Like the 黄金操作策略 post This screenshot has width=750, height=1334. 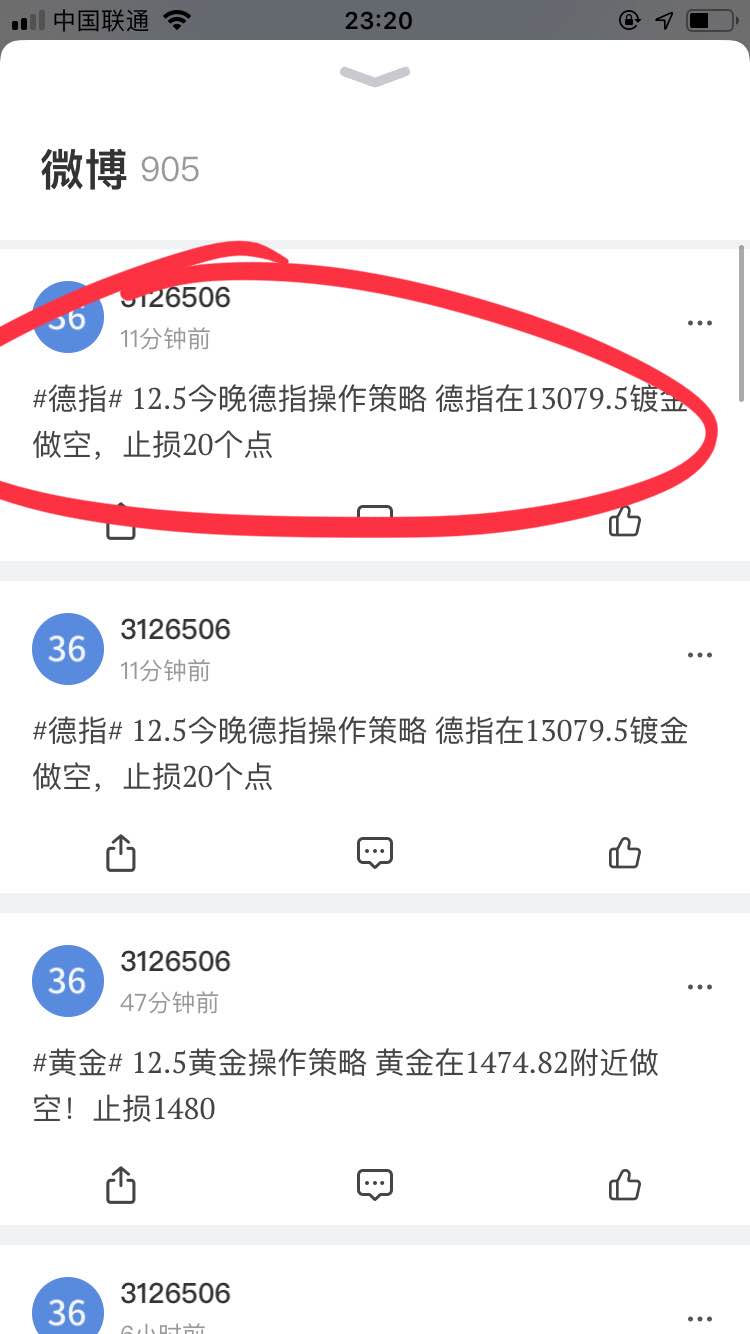pyautogui.click(x=625, y=1185)
